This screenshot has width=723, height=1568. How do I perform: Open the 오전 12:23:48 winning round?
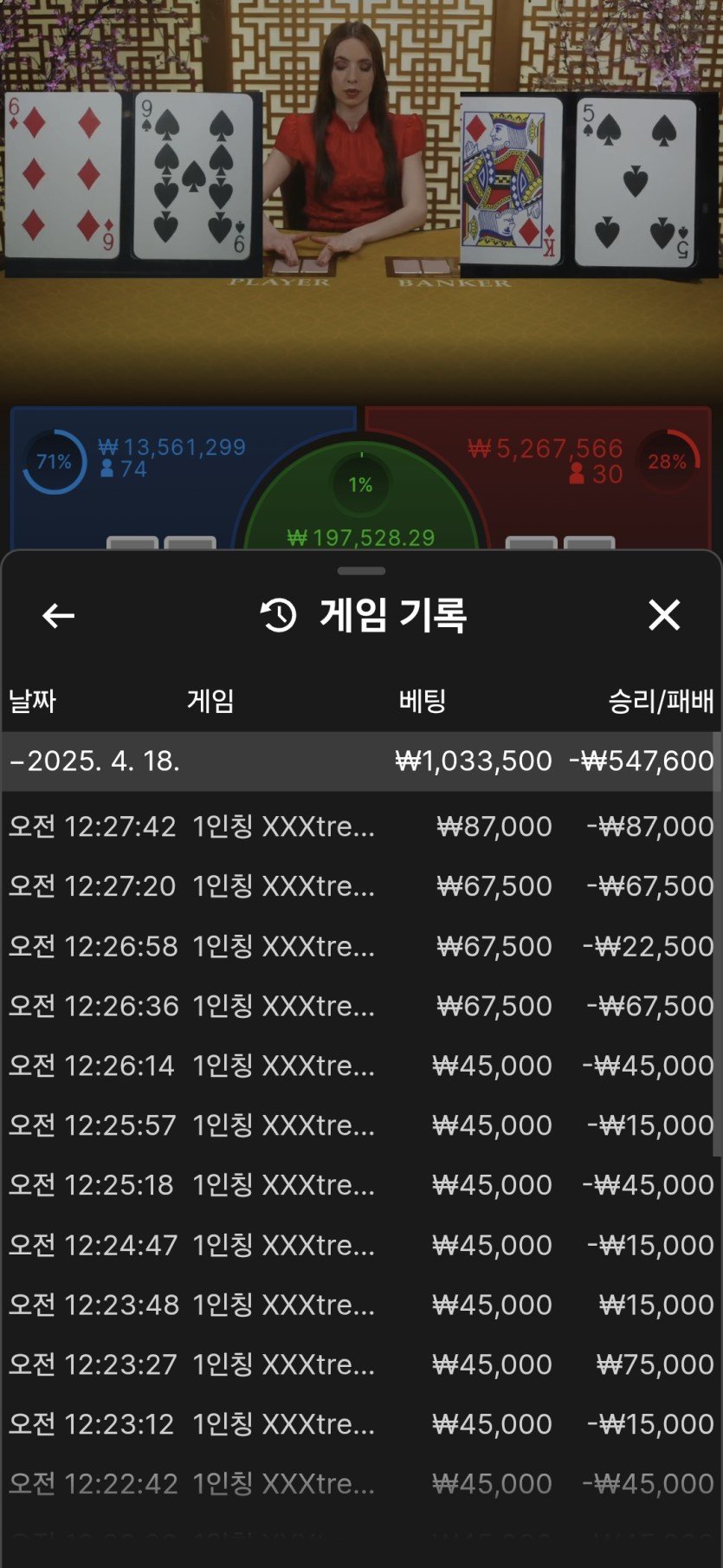[x=361, y=1305]
